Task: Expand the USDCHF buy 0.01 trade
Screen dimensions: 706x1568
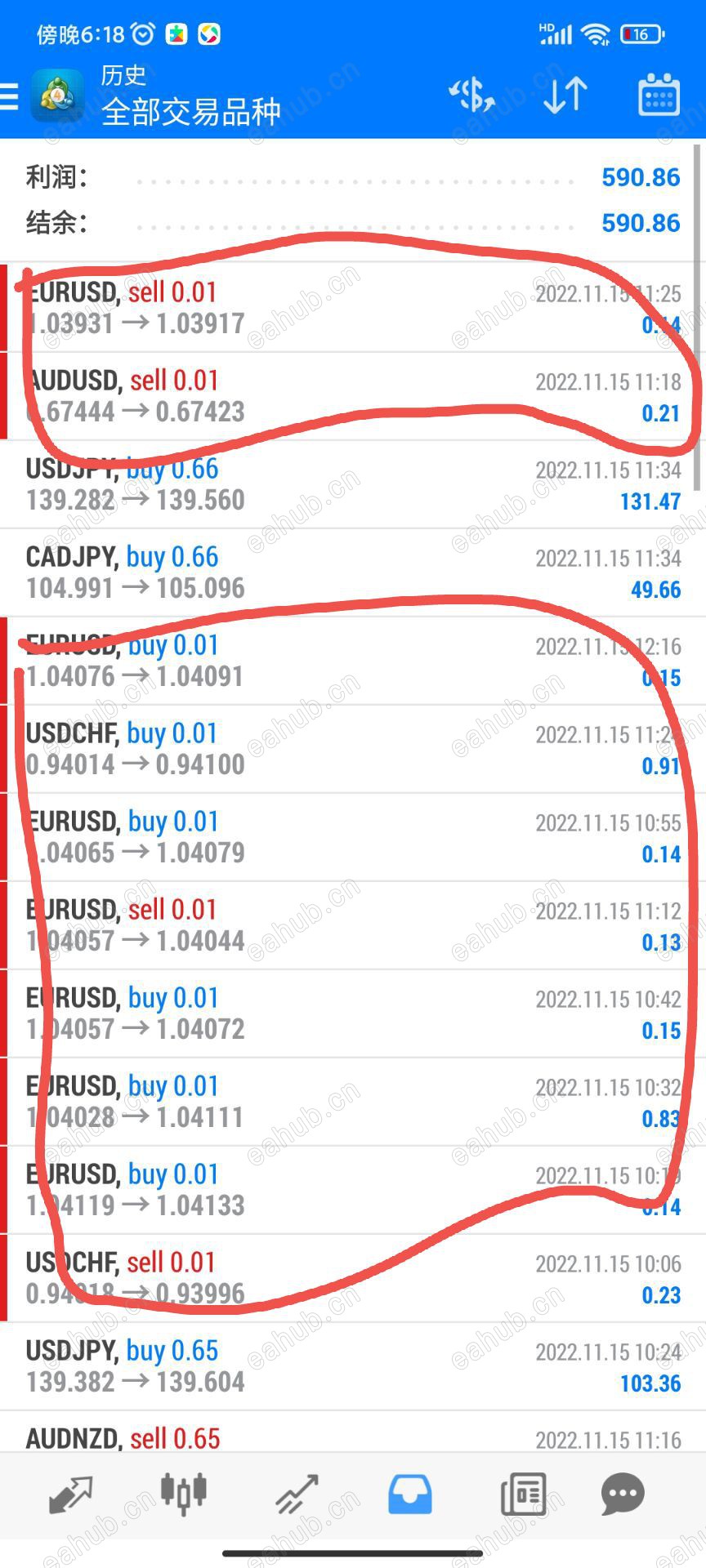Action: point(353,749)
